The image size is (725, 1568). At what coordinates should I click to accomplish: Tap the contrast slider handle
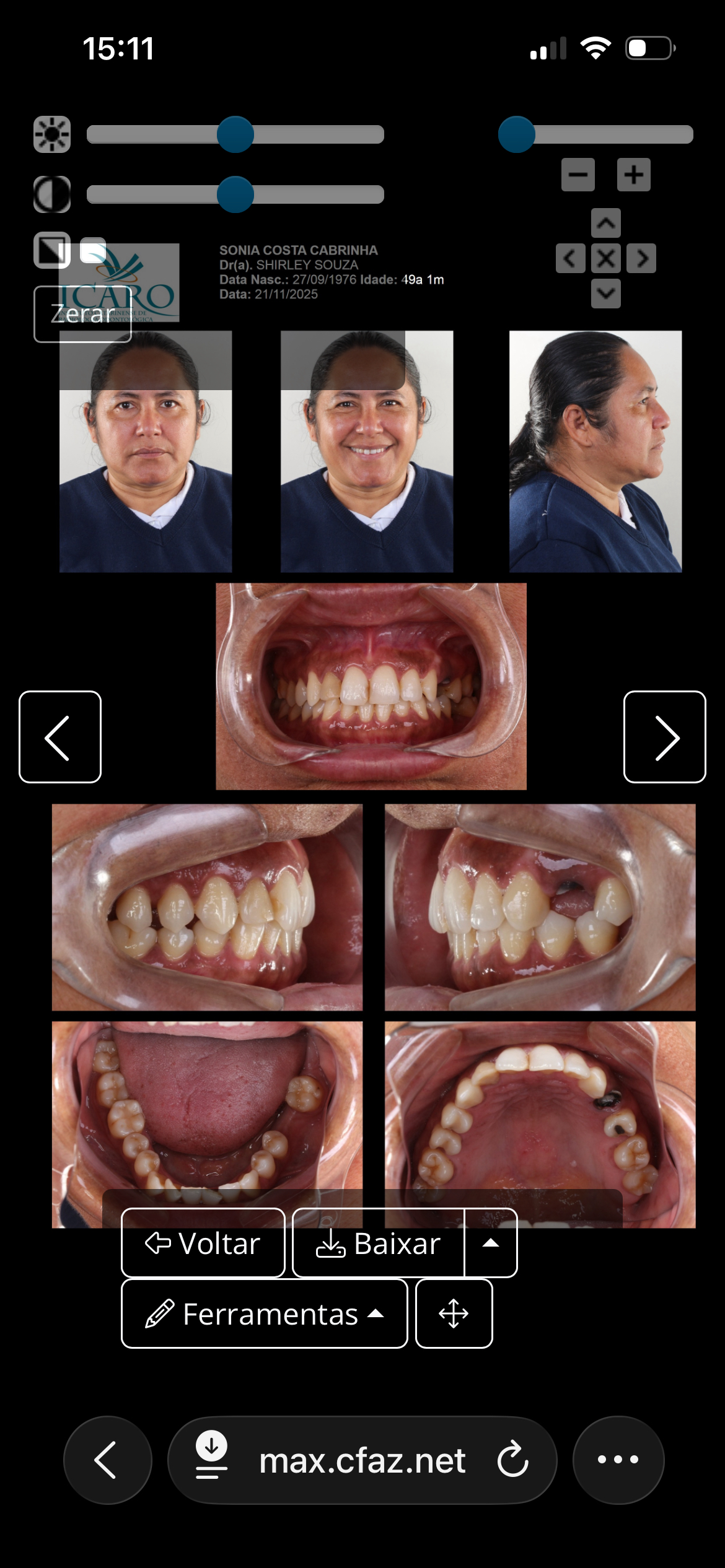[235, 194]
